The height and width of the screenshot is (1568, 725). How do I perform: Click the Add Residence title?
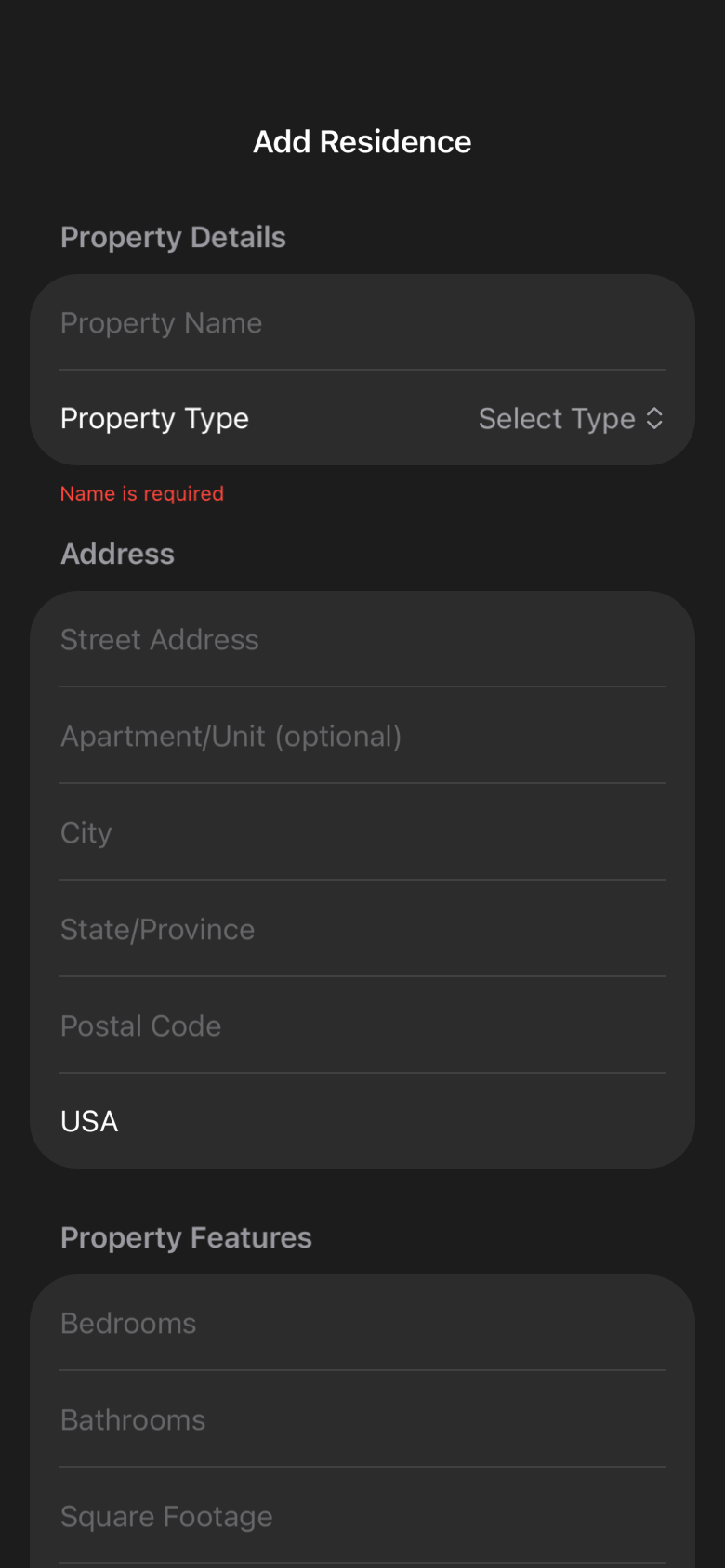tap(362, 141)
